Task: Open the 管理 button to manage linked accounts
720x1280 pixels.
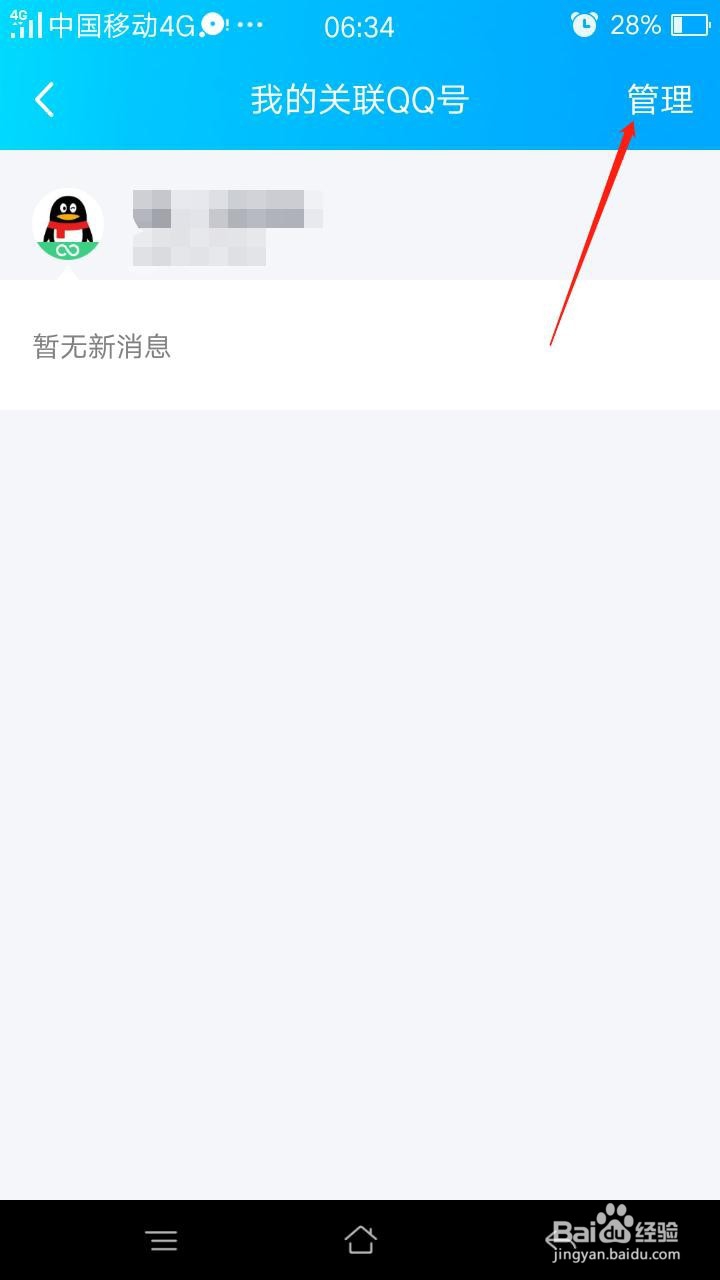Action: point(659,100)
